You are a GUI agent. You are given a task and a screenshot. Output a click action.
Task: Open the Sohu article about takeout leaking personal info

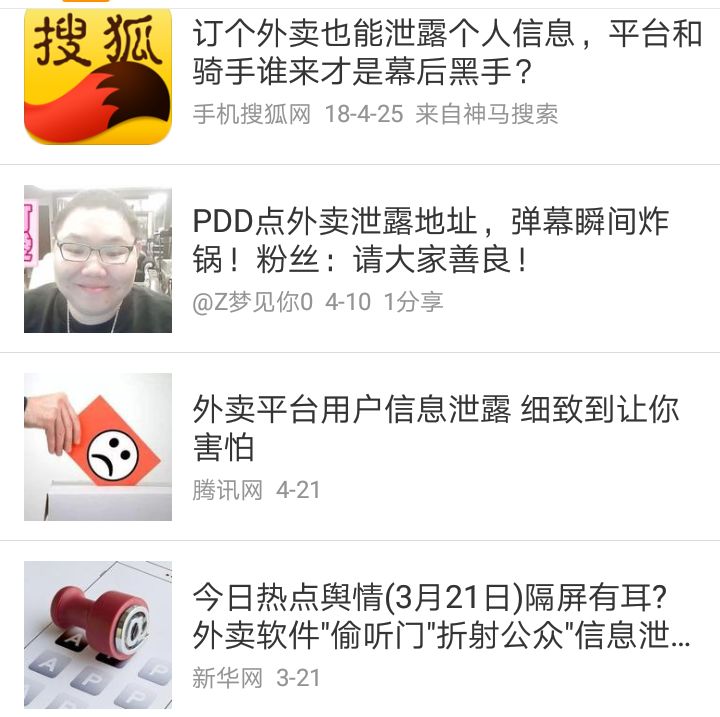[446, 55]
